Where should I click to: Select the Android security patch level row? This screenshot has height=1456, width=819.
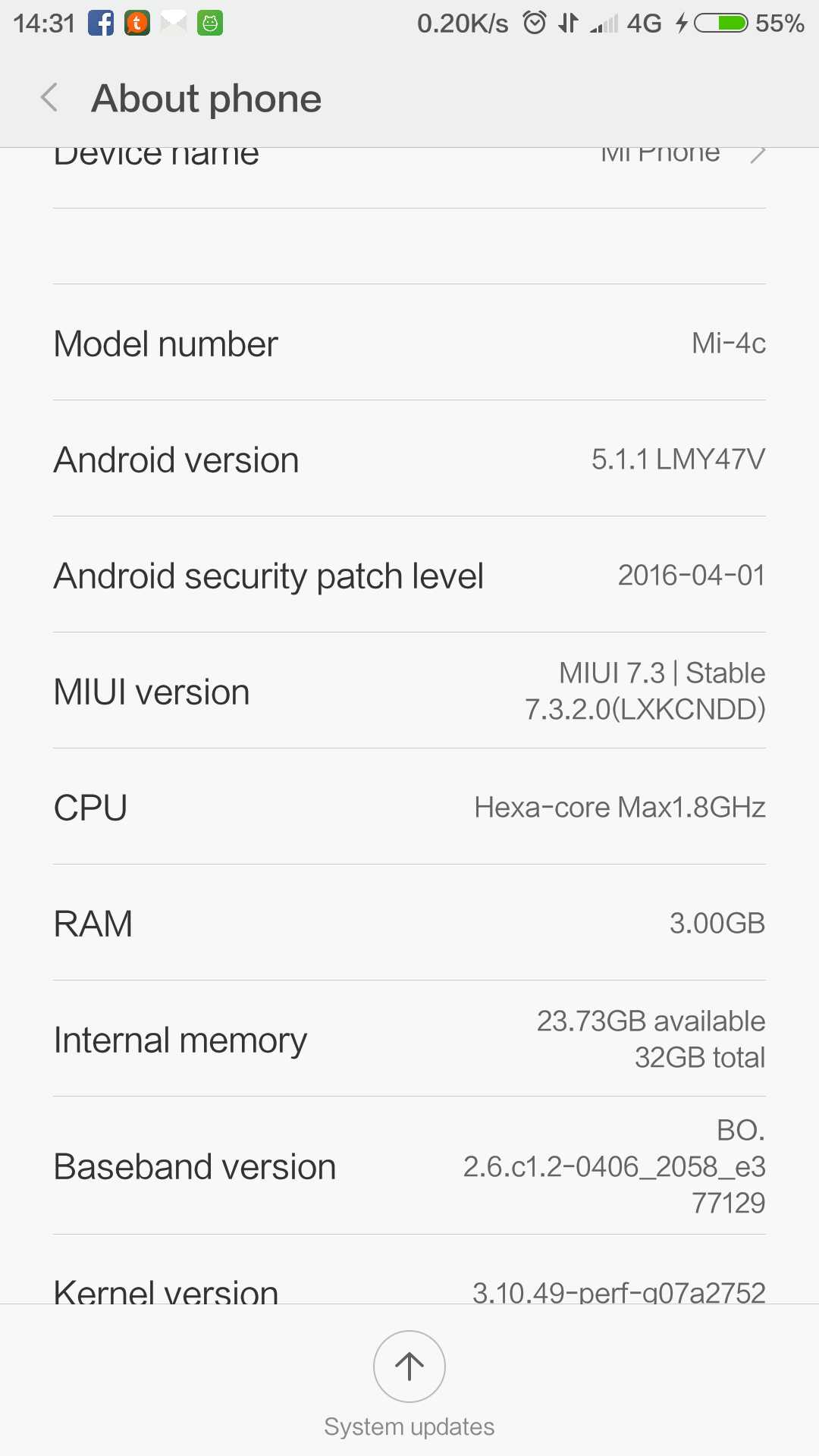409,575
